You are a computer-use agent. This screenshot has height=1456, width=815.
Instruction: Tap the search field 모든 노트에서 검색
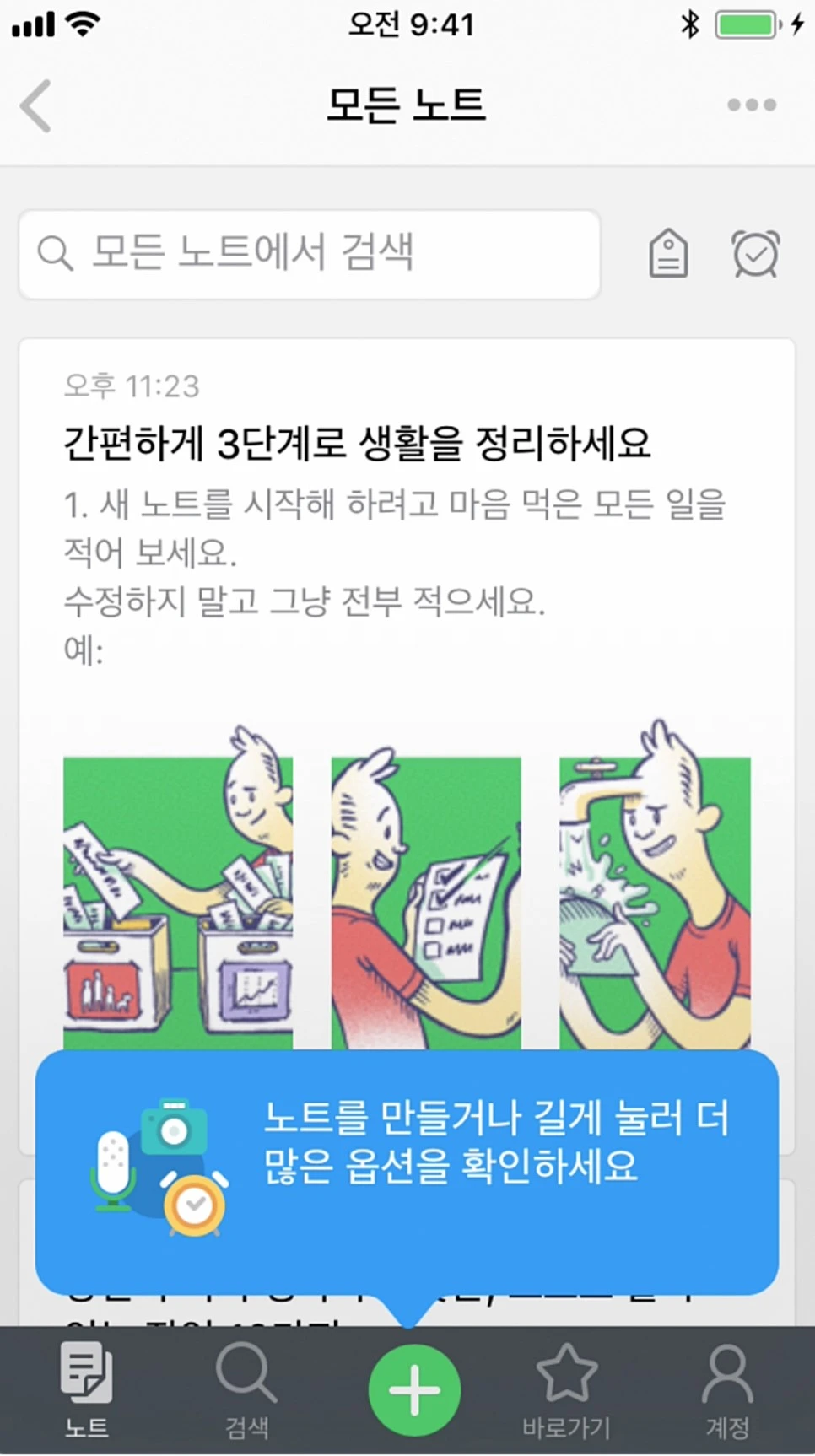[x=309, y=254]
